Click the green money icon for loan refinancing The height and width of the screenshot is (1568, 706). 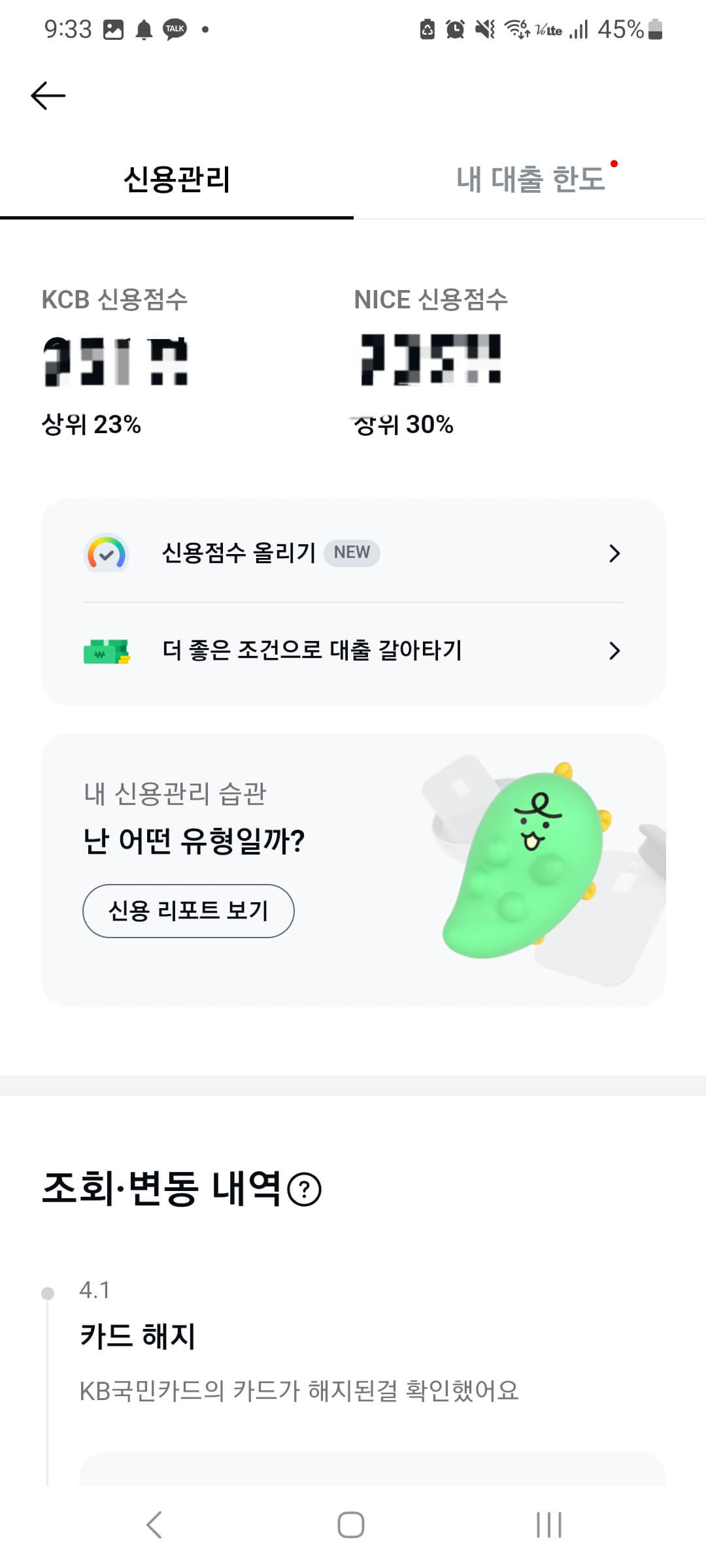coord(107,650)
